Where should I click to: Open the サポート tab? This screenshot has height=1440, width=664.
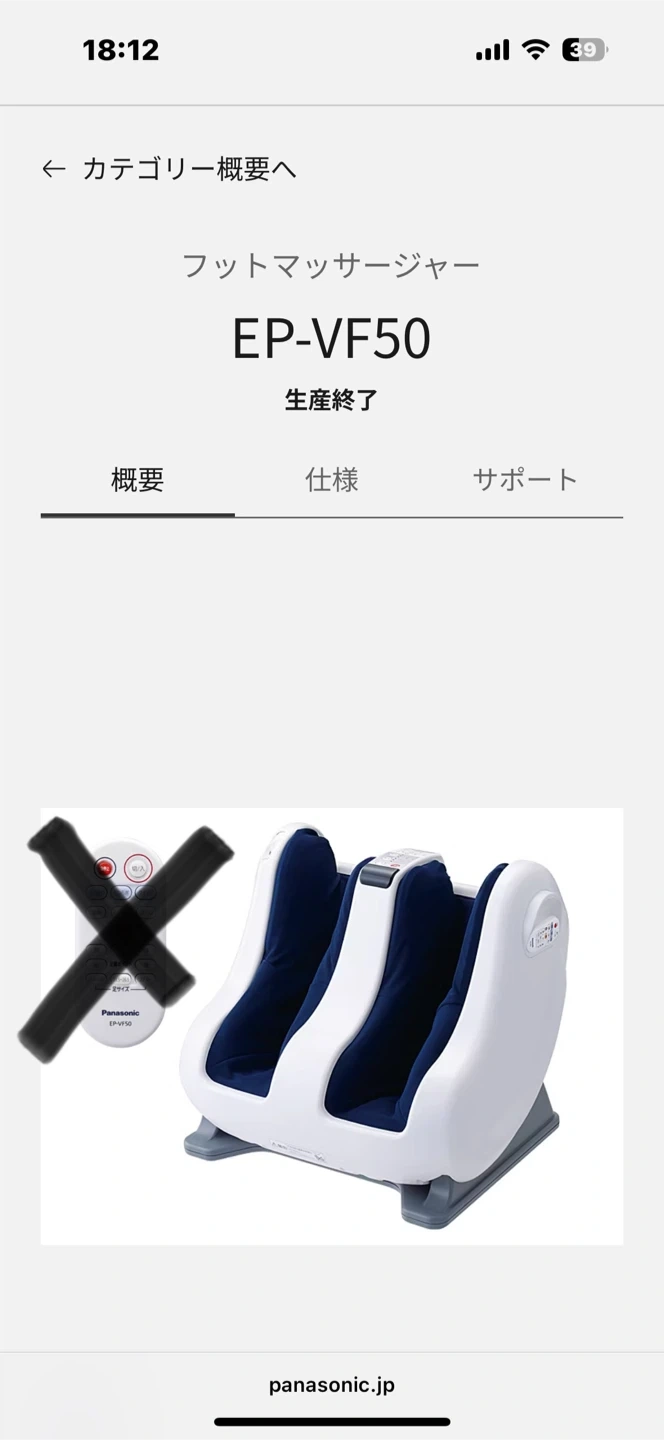click(x=525, y=480)
